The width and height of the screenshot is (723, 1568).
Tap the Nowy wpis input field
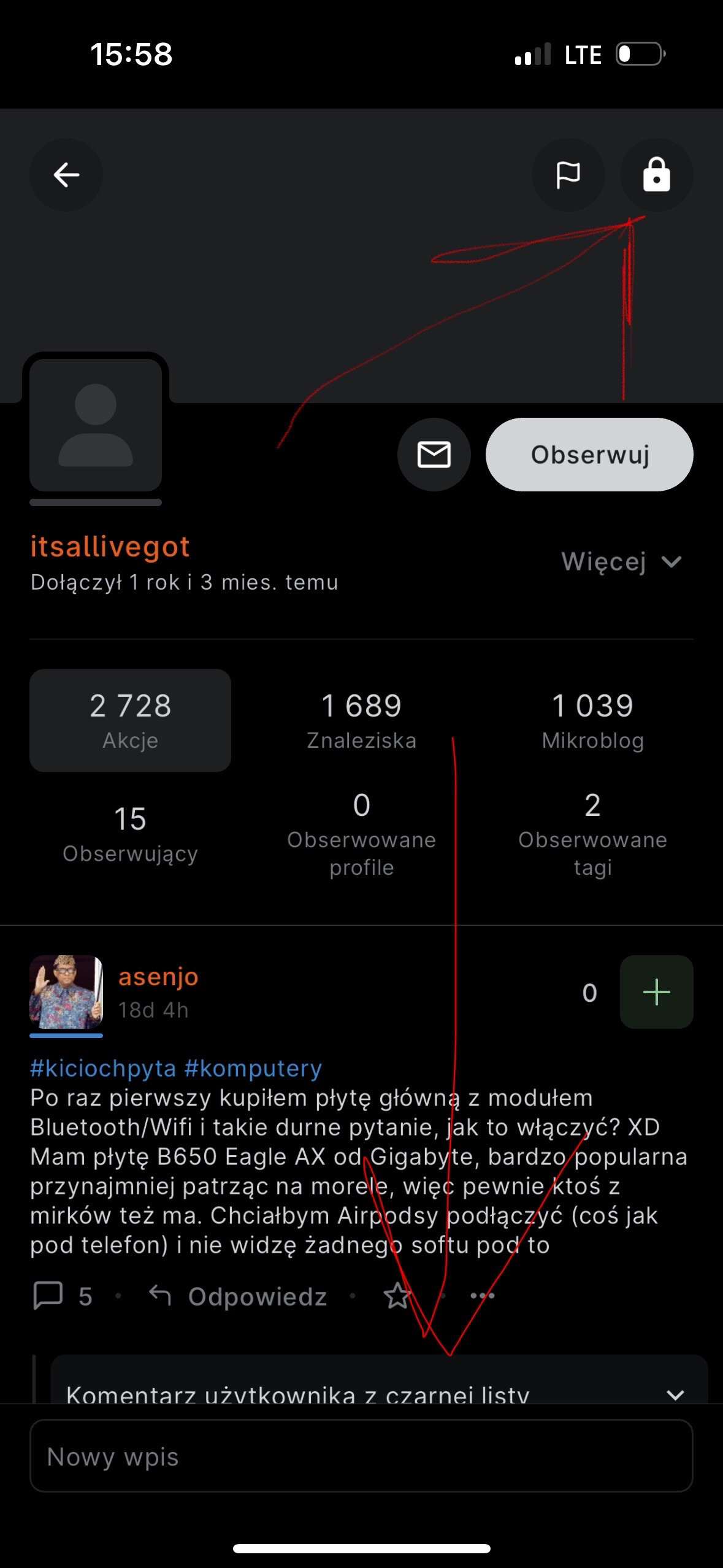point(361,1456)
